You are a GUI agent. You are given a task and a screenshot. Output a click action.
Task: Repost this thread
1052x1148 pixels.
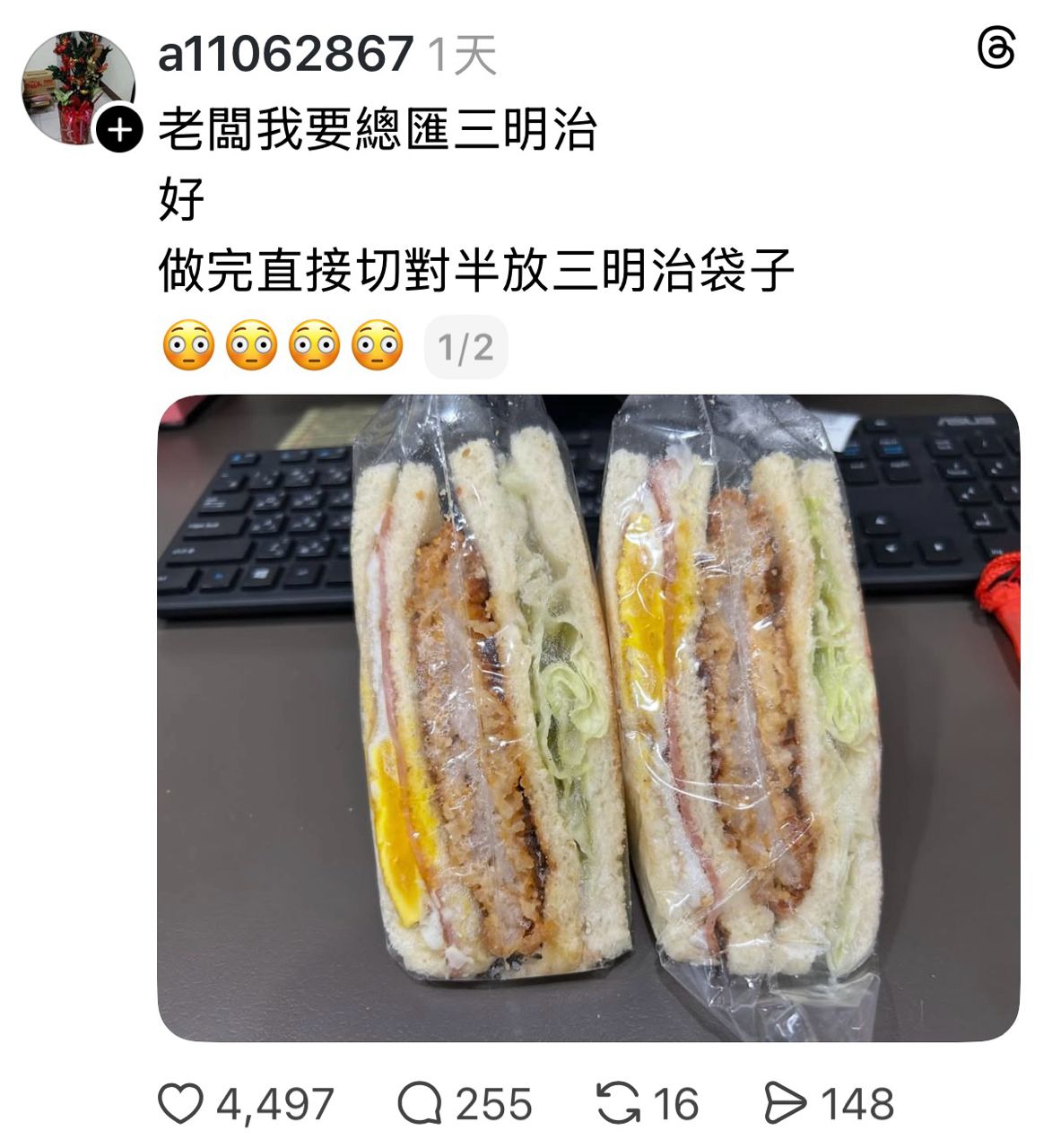pos(618,1103)
